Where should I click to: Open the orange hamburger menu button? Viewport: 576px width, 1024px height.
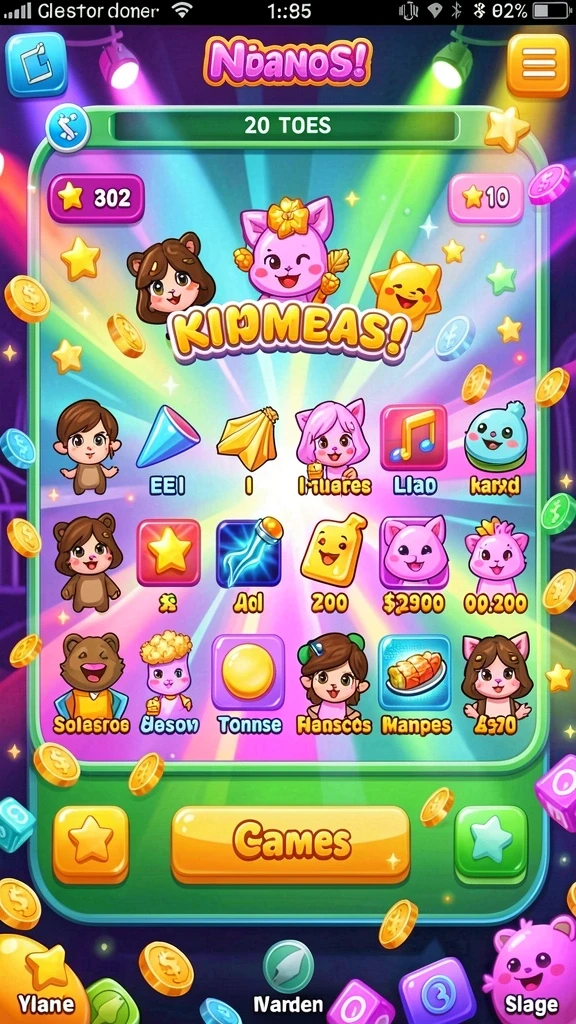point(537,65)
